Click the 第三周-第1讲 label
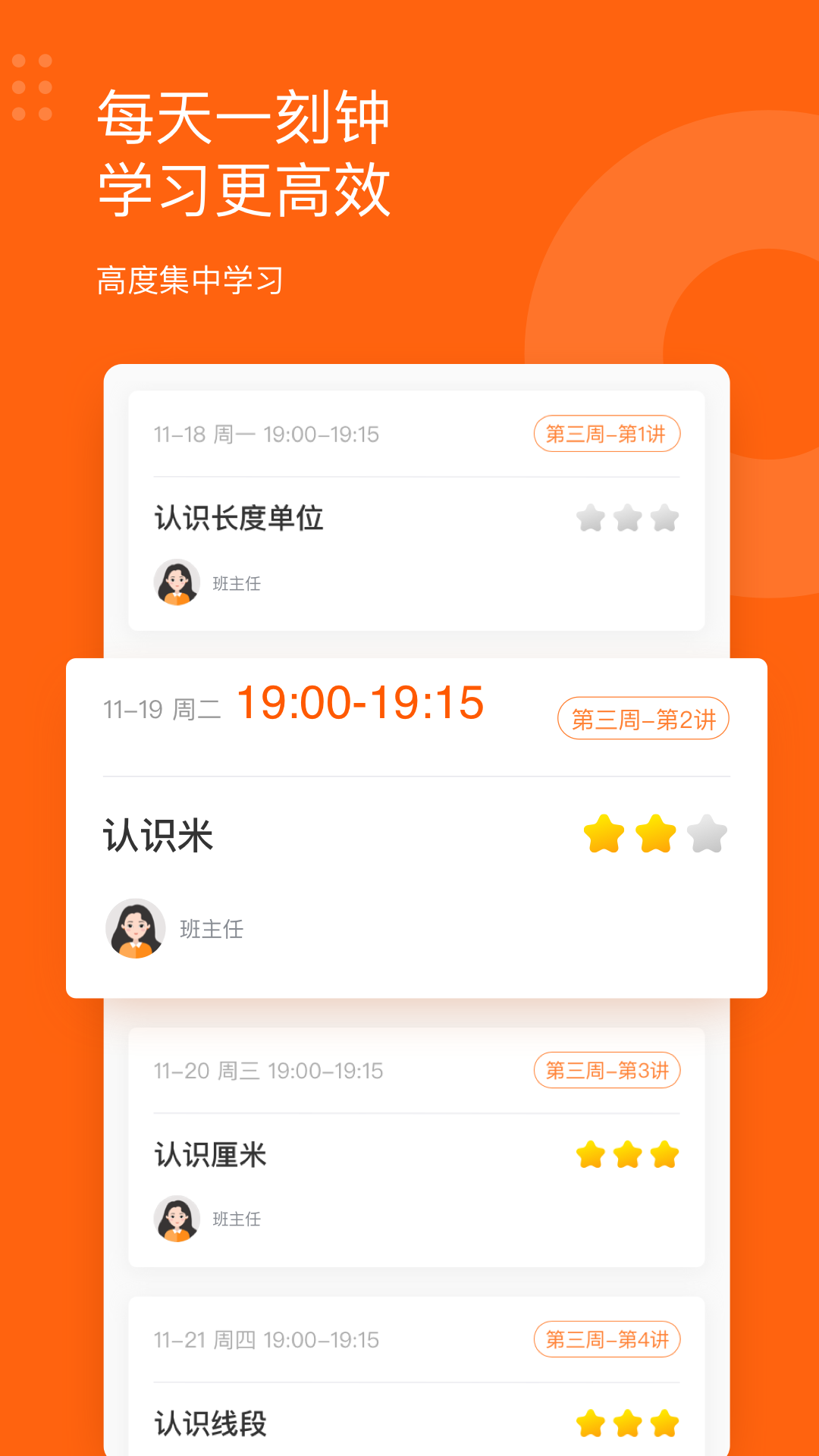The width and height of the screenshot is (819, 1456). pos(607,434)
